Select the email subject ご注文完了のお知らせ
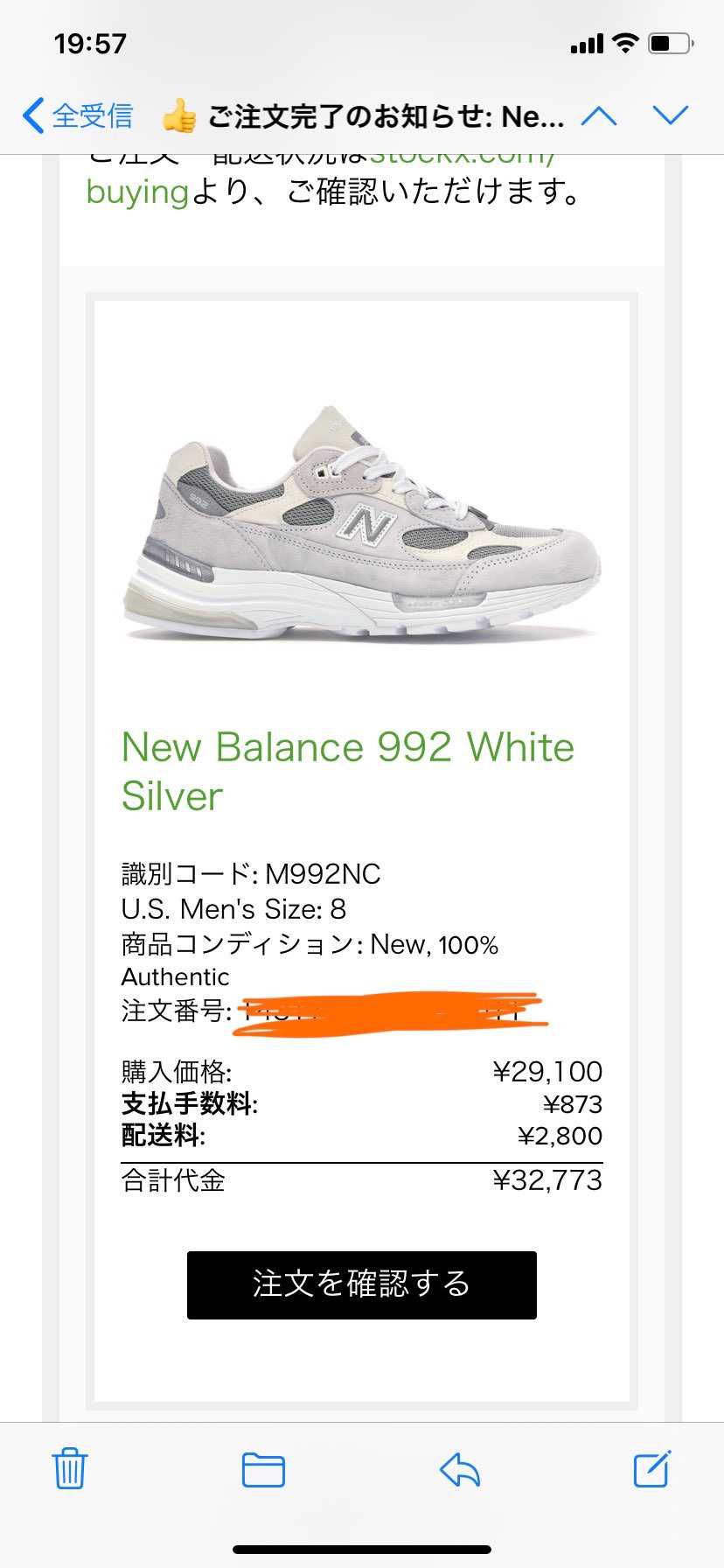Viewport: 724px width, 1568px height. tap(385, 115)
